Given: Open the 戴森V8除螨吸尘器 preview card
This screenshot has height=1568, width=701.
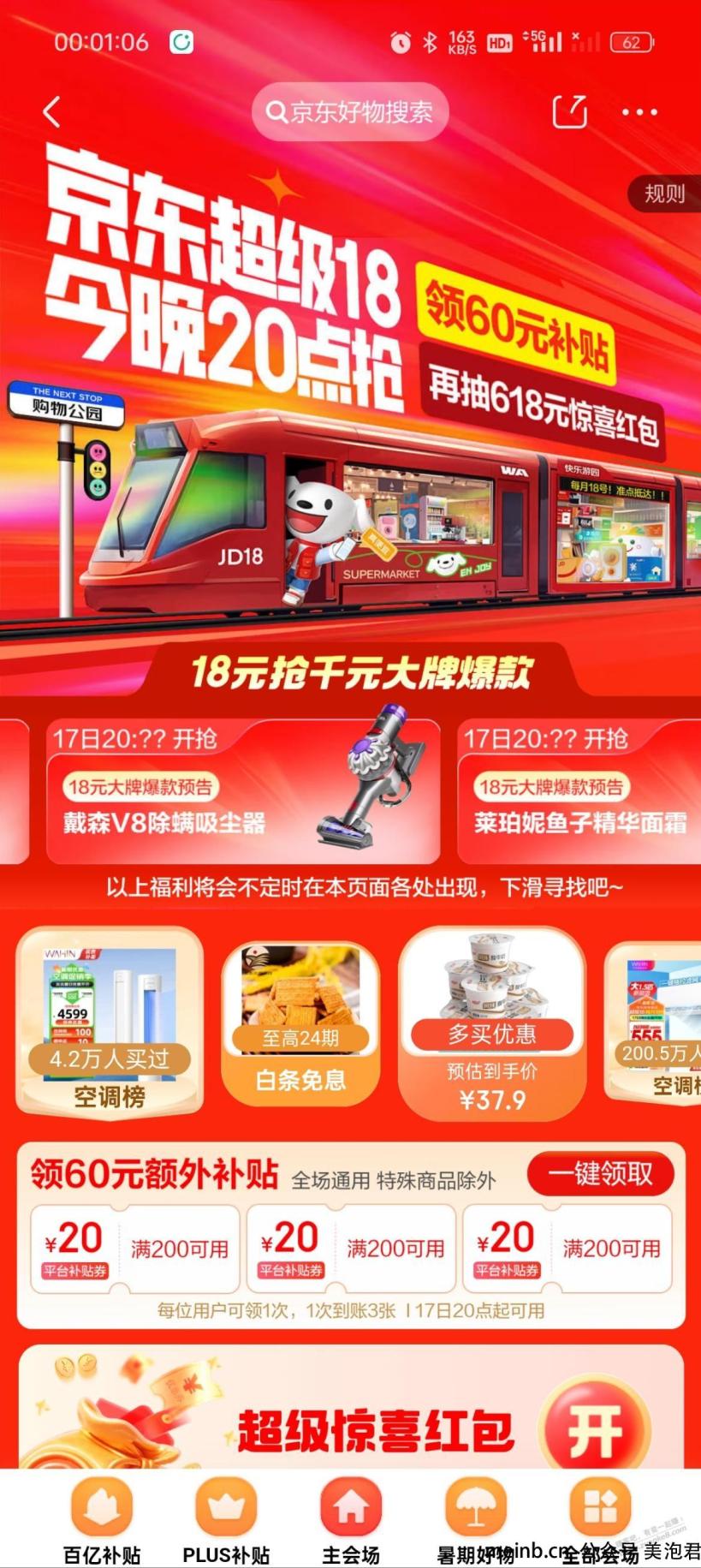Looking at the screenshot, I should click(243, 792).
